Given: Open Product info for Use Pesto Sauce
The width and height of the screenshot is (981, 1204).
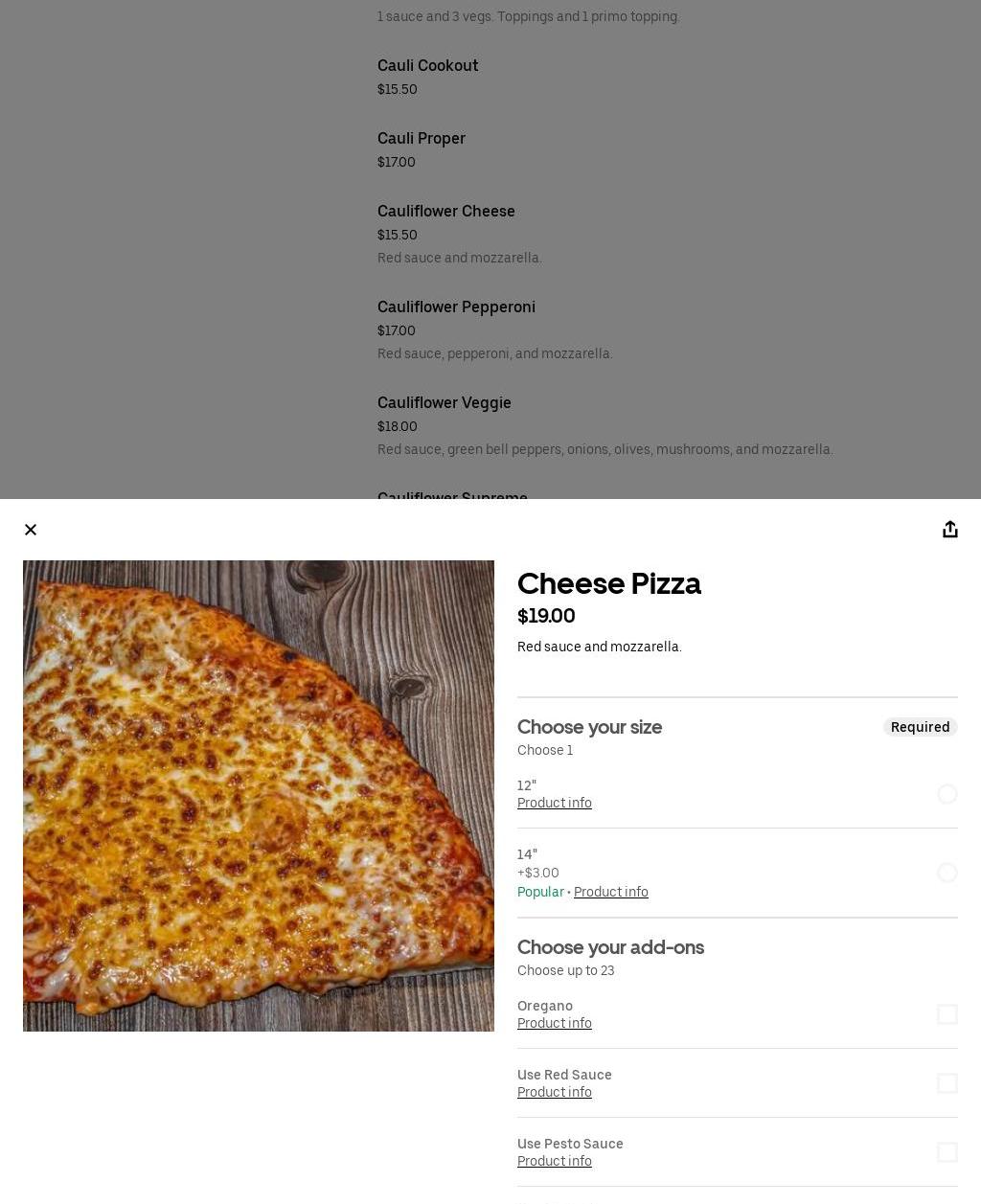Looking at the screenshot, I should (554, 1162).
